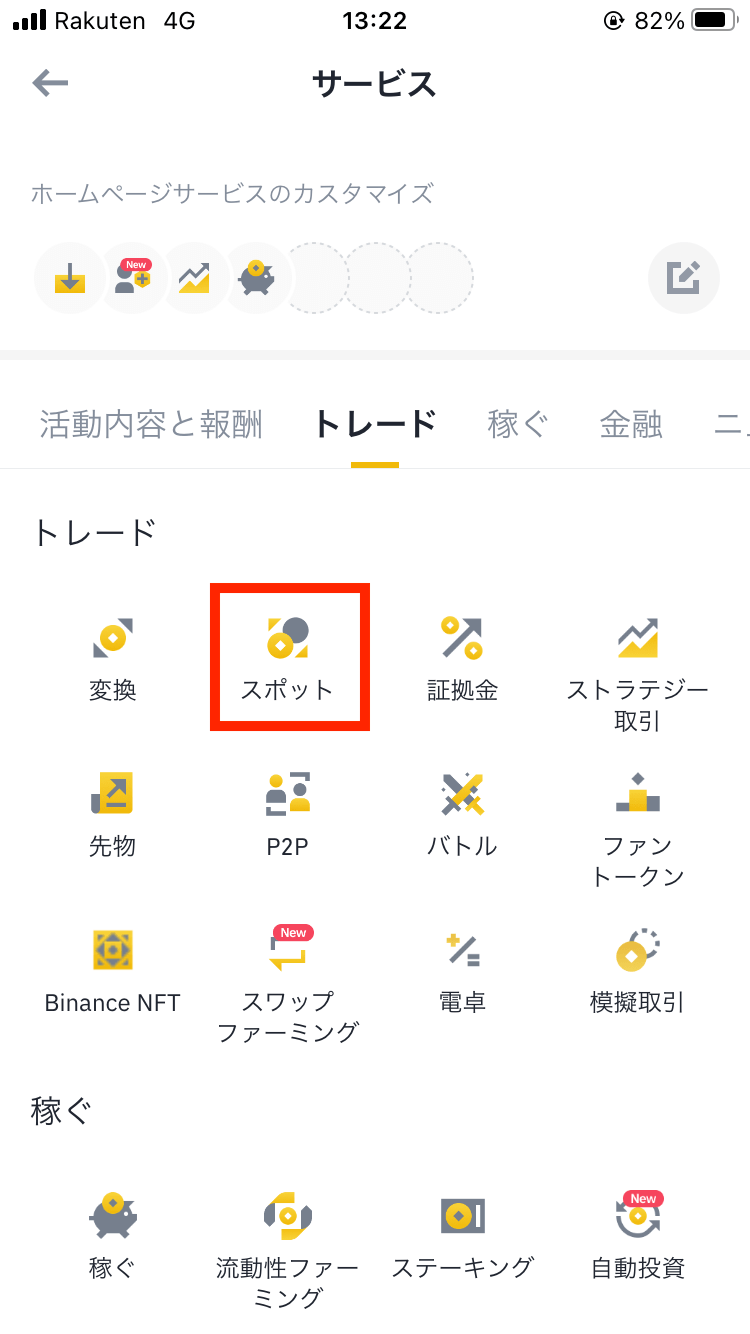Open ストラテジー取引
Viewport: 750px width, 1334px height.
click(637, 675)
